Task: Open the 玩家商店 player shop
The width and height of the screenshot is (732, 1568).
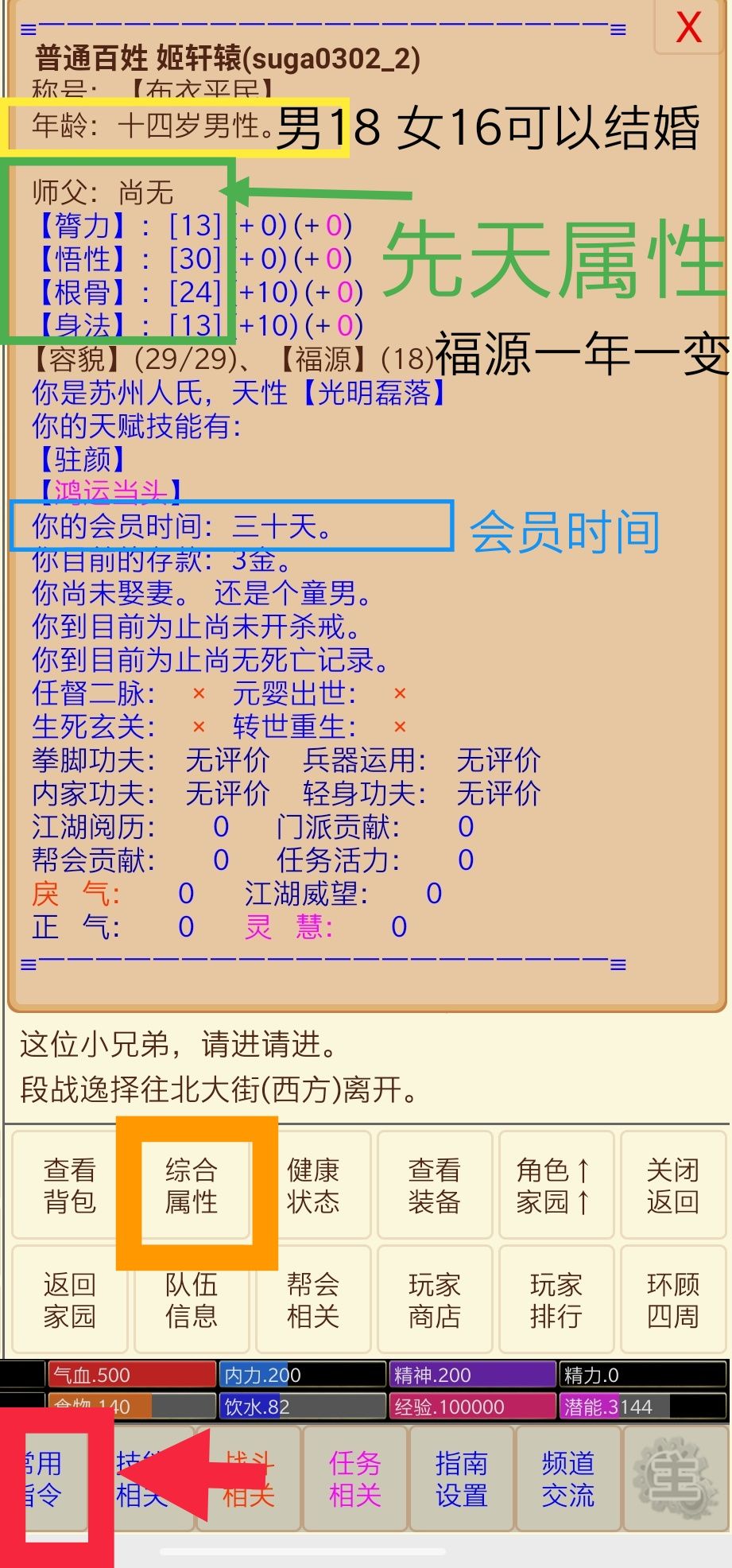Action: coord(435,1301)
